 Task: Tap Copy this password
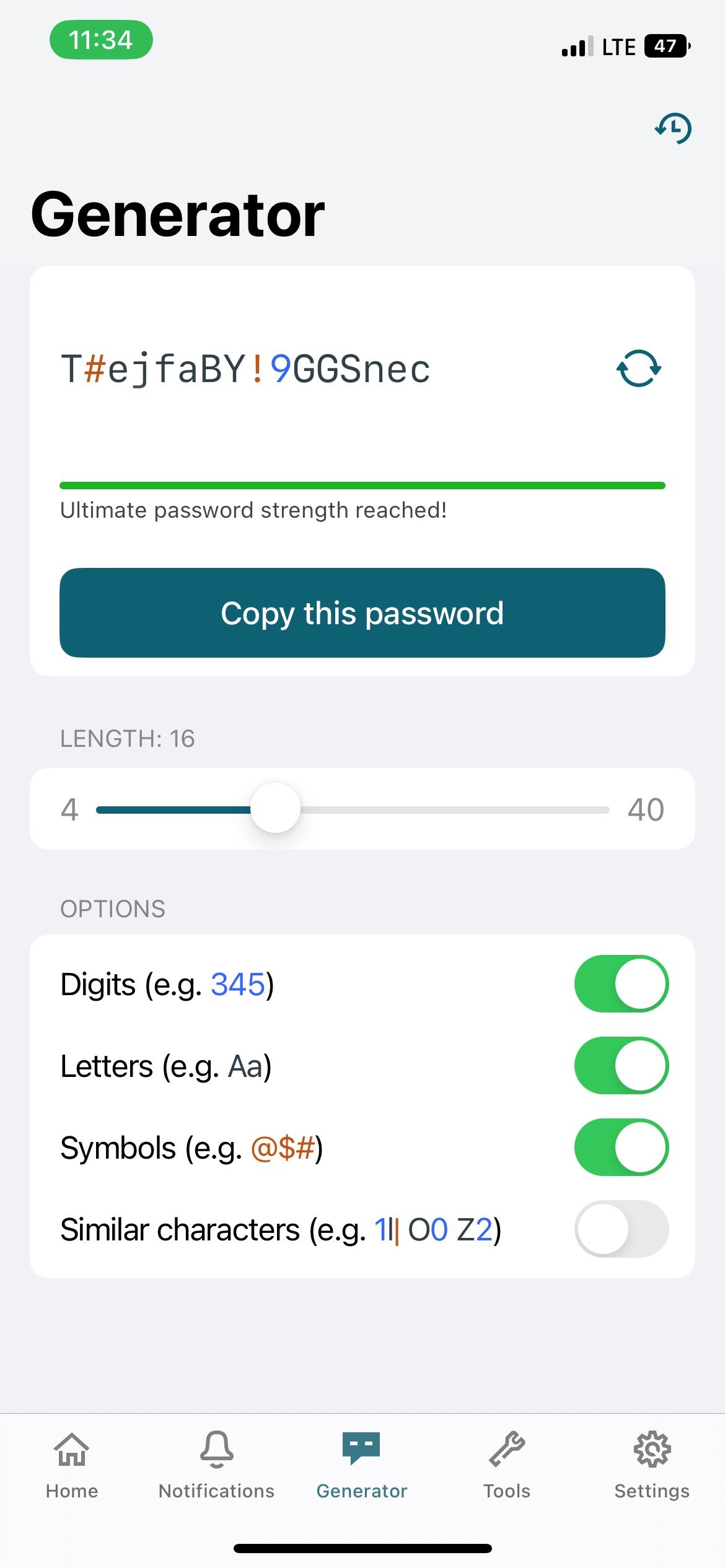tap(362, 612)
